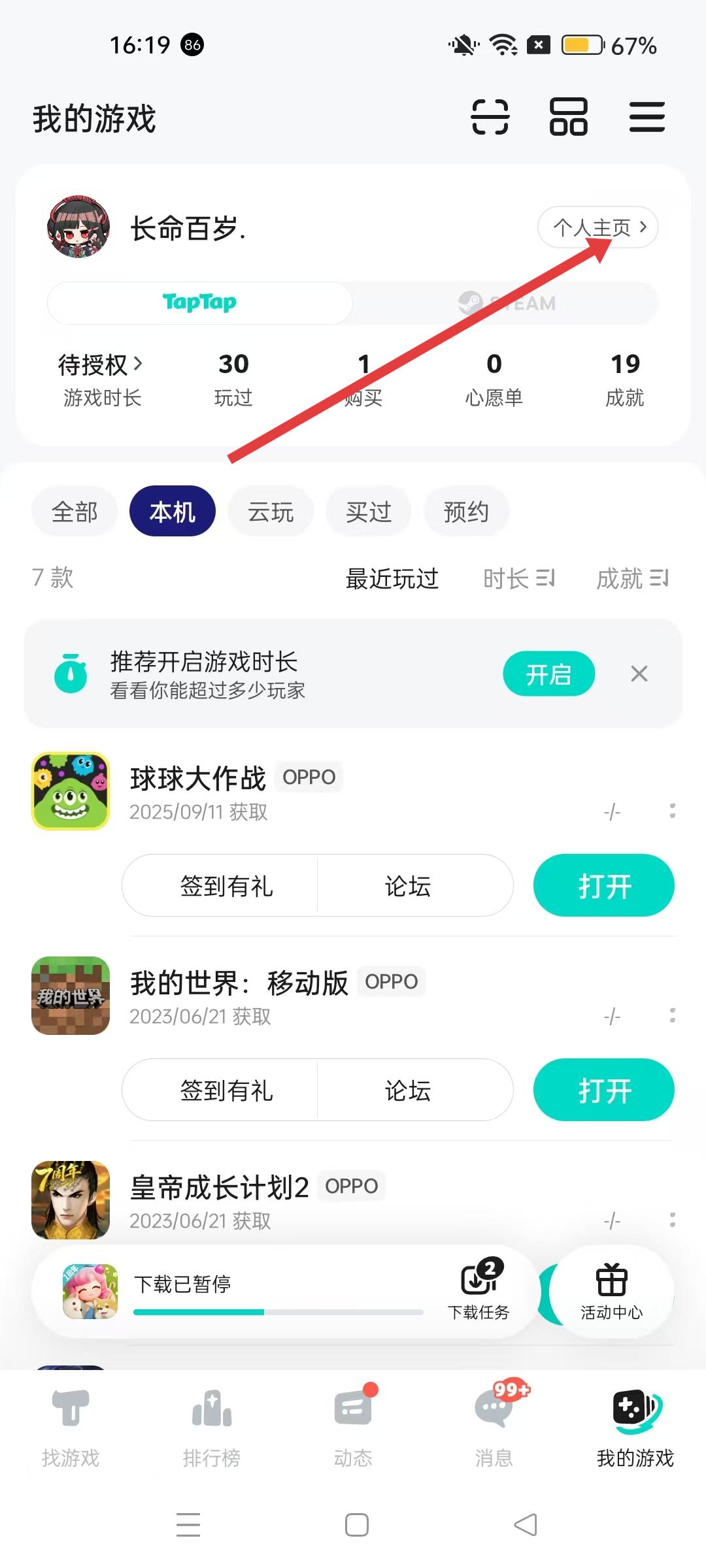Select the 预约 filter chip

click(x=466, y=512)
